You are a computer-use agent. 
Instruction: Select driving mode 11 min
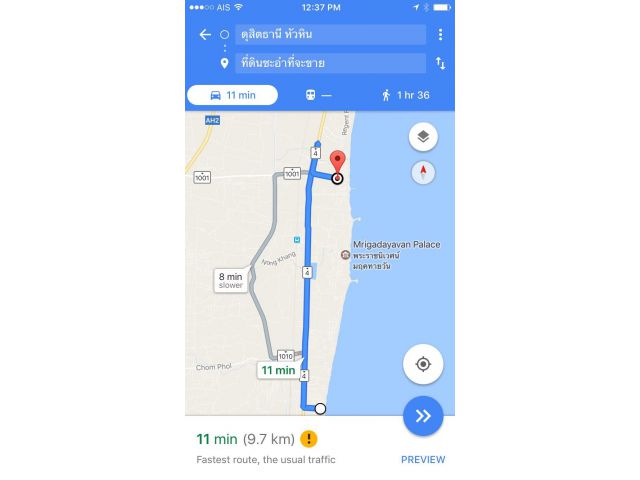(233, 95)
